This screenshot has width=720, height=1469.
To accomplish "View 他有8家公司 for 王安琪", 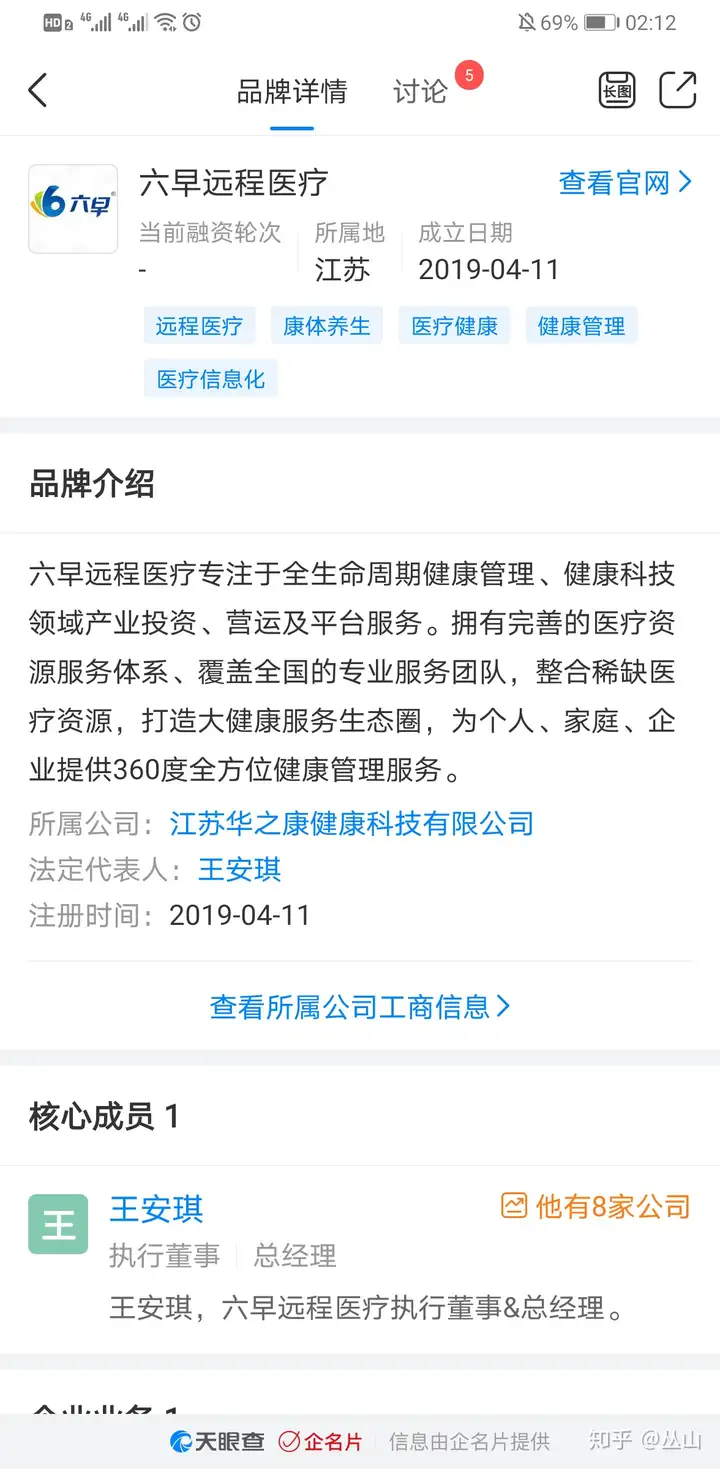I will pyautogui.click(x=596, y=1207).
